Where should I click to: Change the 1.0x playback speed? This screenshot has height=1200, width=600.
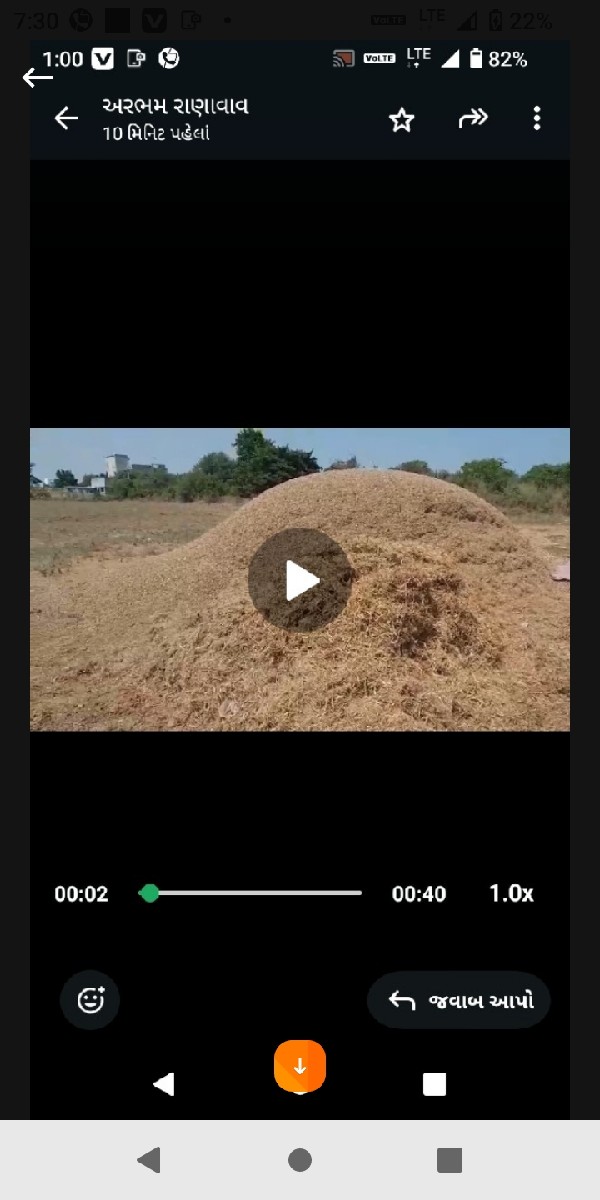pos(511,893)
